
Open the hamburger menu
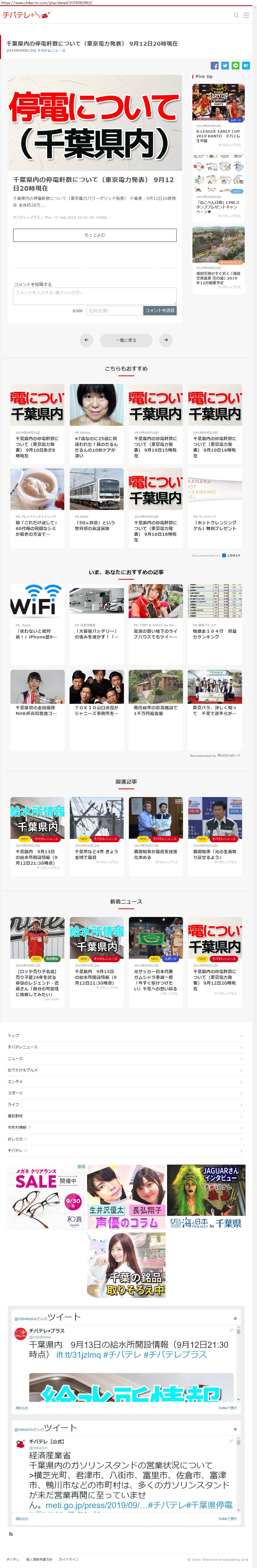(246, 15)
